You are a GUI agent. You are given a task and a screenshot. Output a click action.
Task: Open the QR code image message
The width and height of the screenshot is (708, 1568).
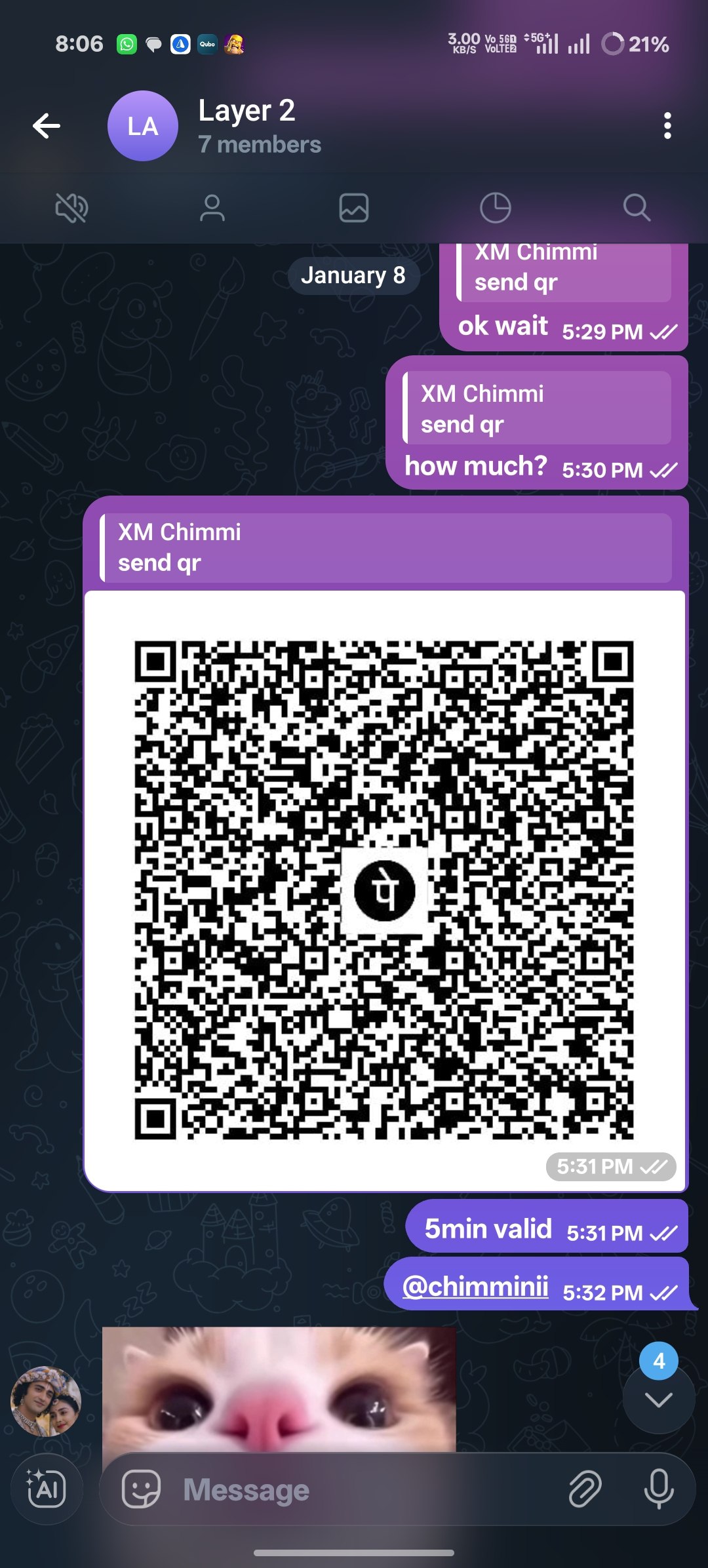384,888
